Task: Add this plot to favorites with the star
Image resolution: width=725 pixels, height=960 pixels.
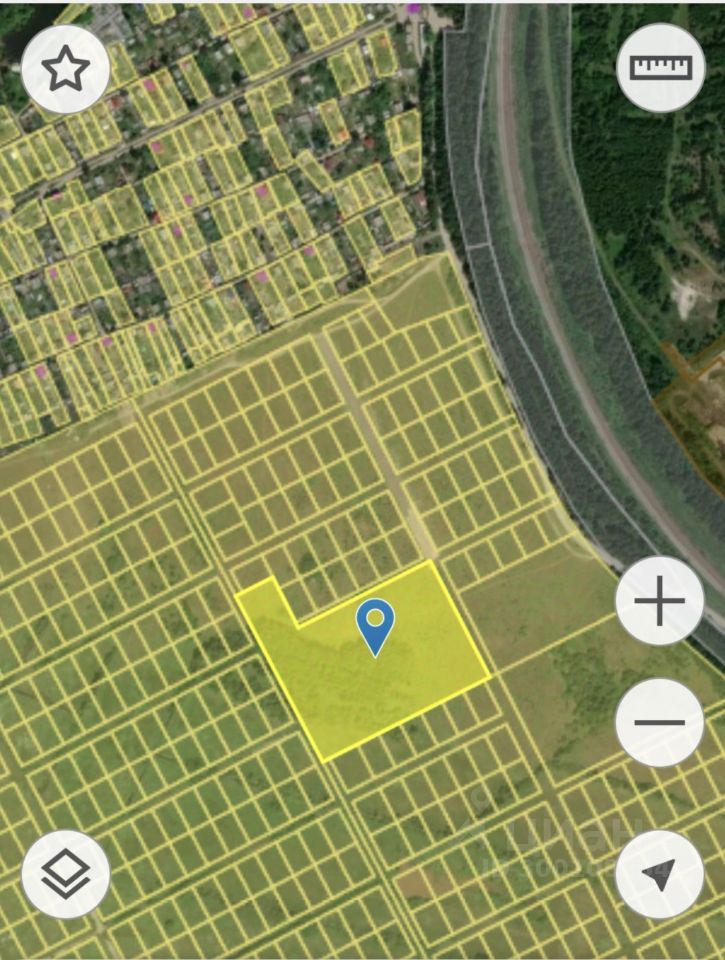Action: point(65,69)
